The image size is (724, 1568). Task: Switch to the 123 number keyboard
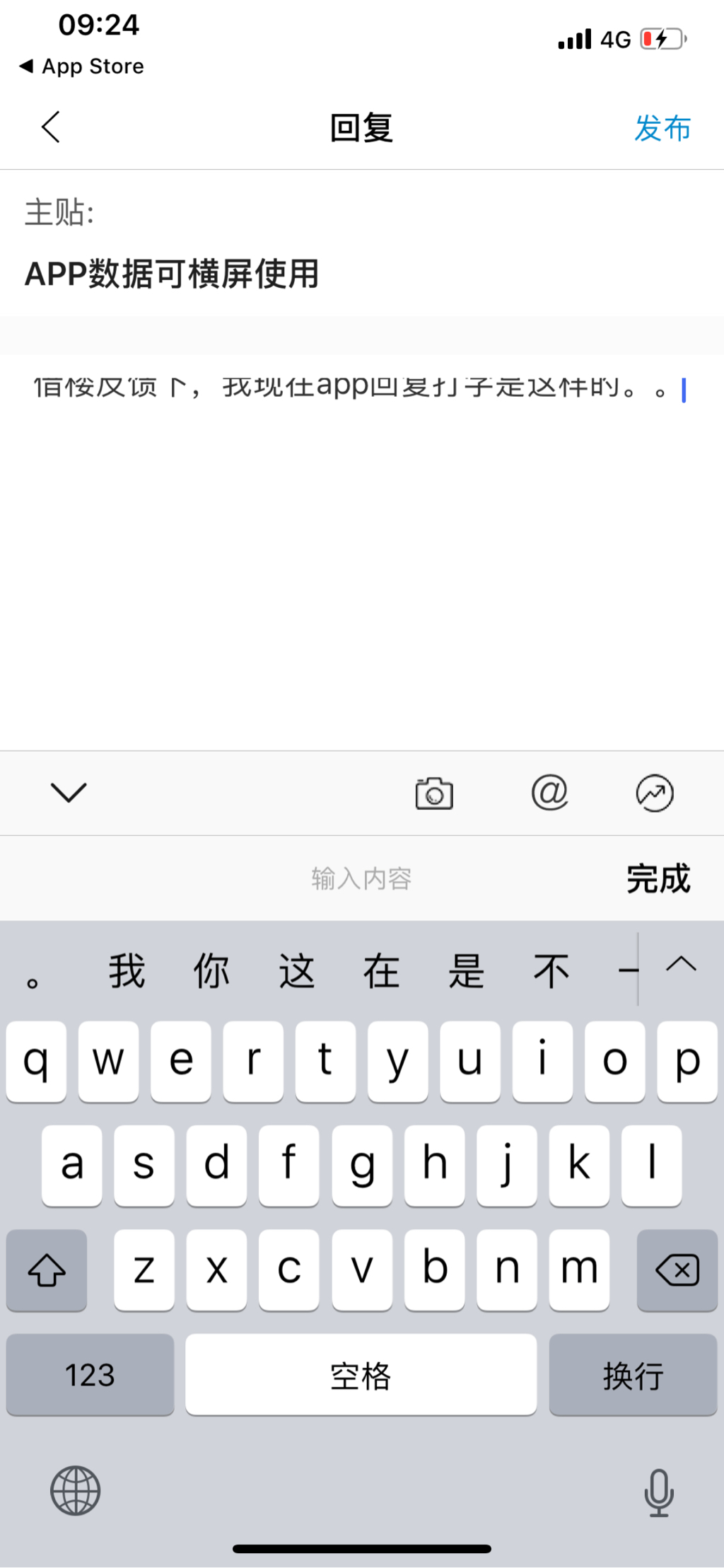coord(90,1375)
